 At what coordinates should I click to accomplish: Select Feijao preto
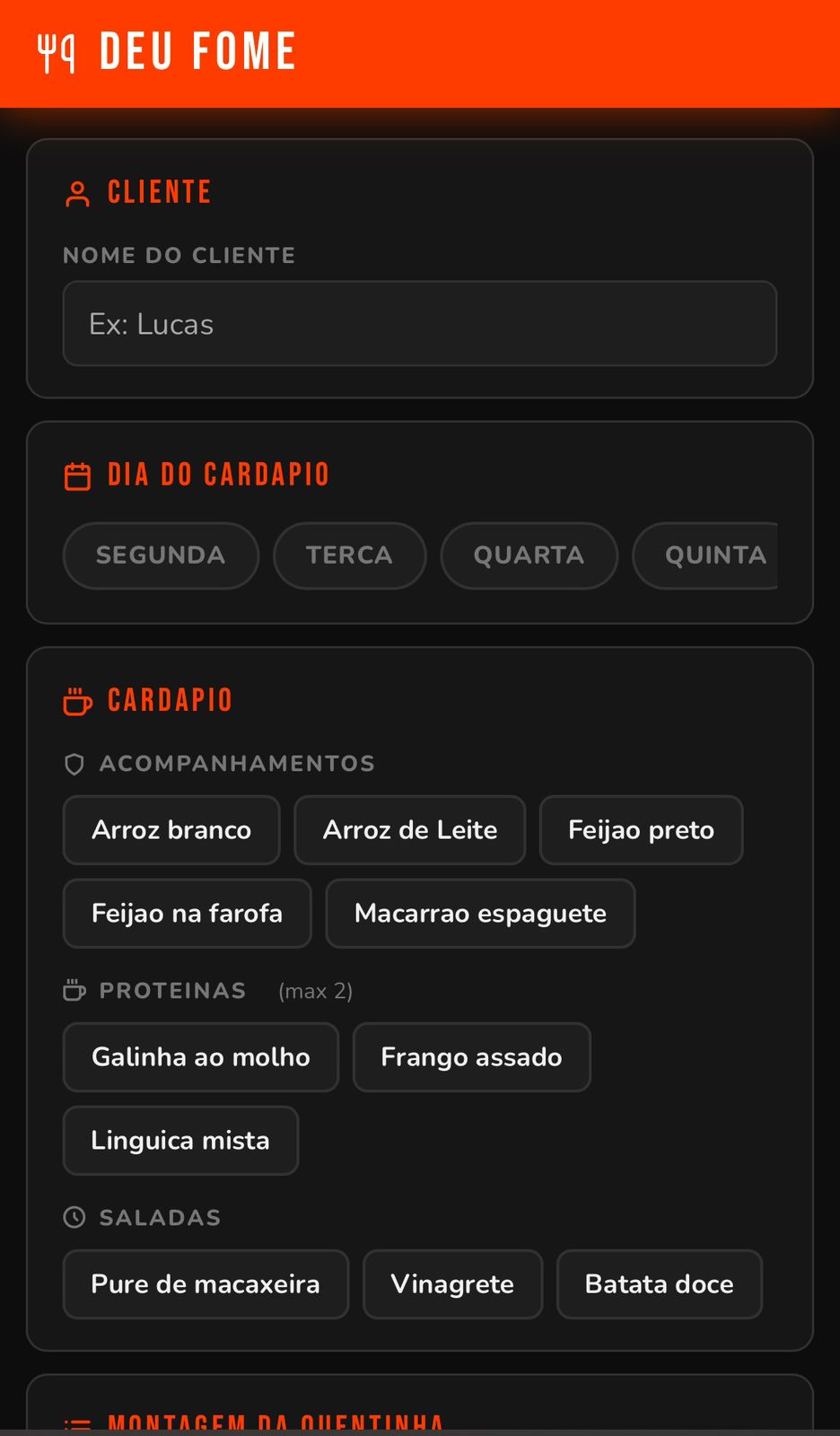click(641, 830)
